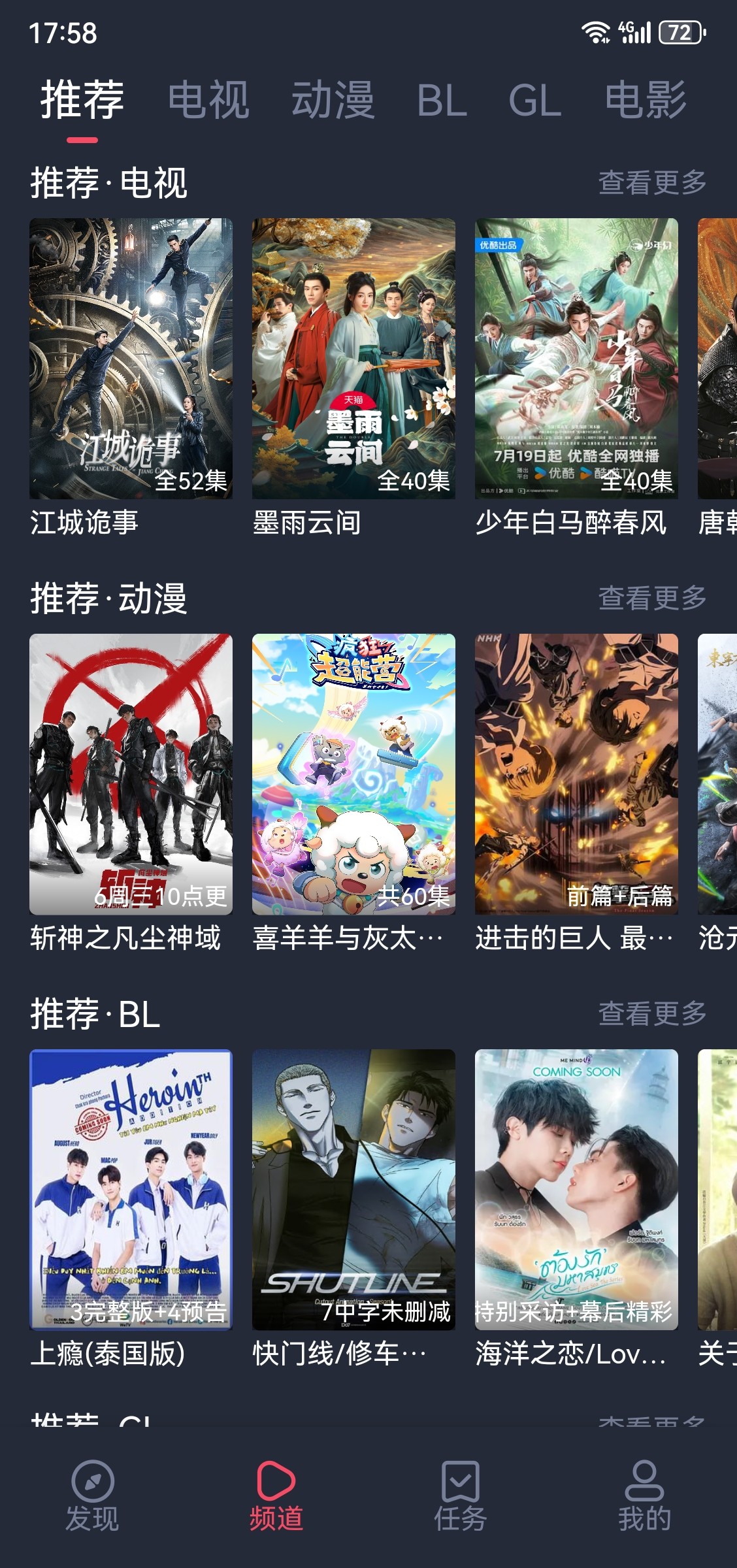Tap 查看更多 for 推荐·动漫
Viewport: 737px width, 1568px height.
(652, 598)
